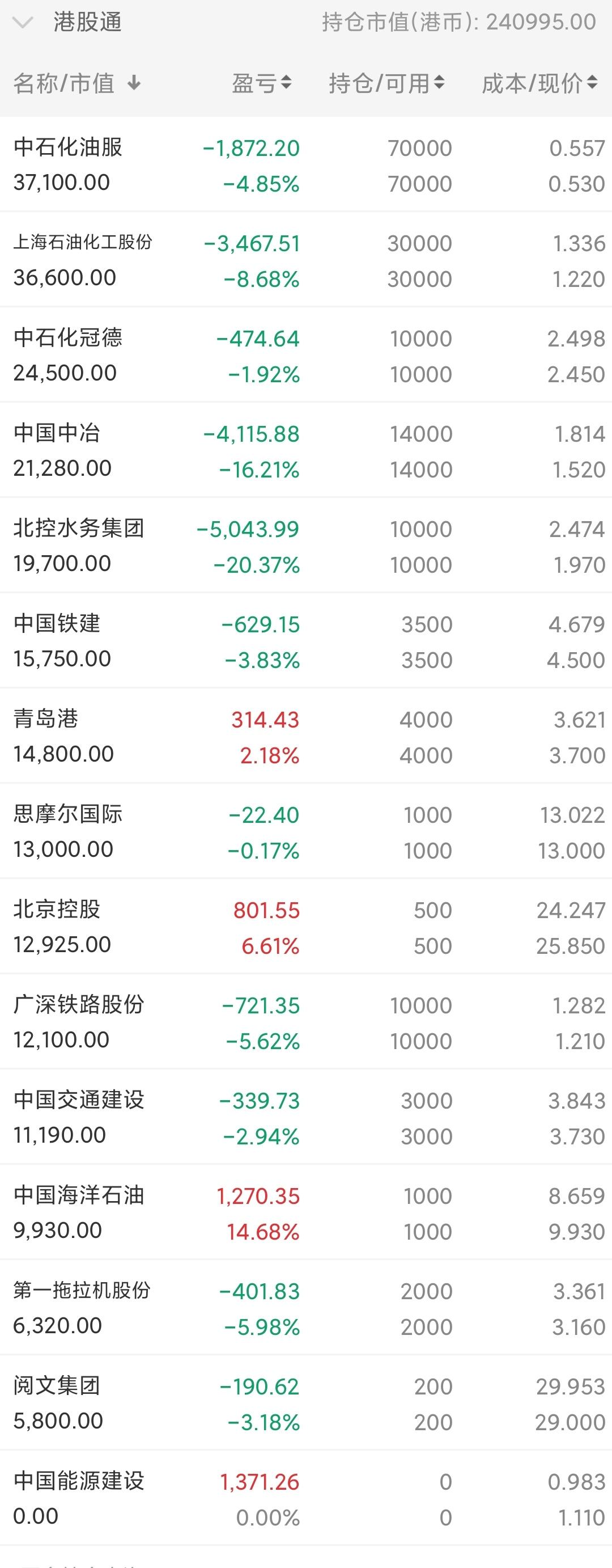Tap the 中国铁建 holding row
Image resolution: width=612 pixels, height=1568 pixels.
306,641
